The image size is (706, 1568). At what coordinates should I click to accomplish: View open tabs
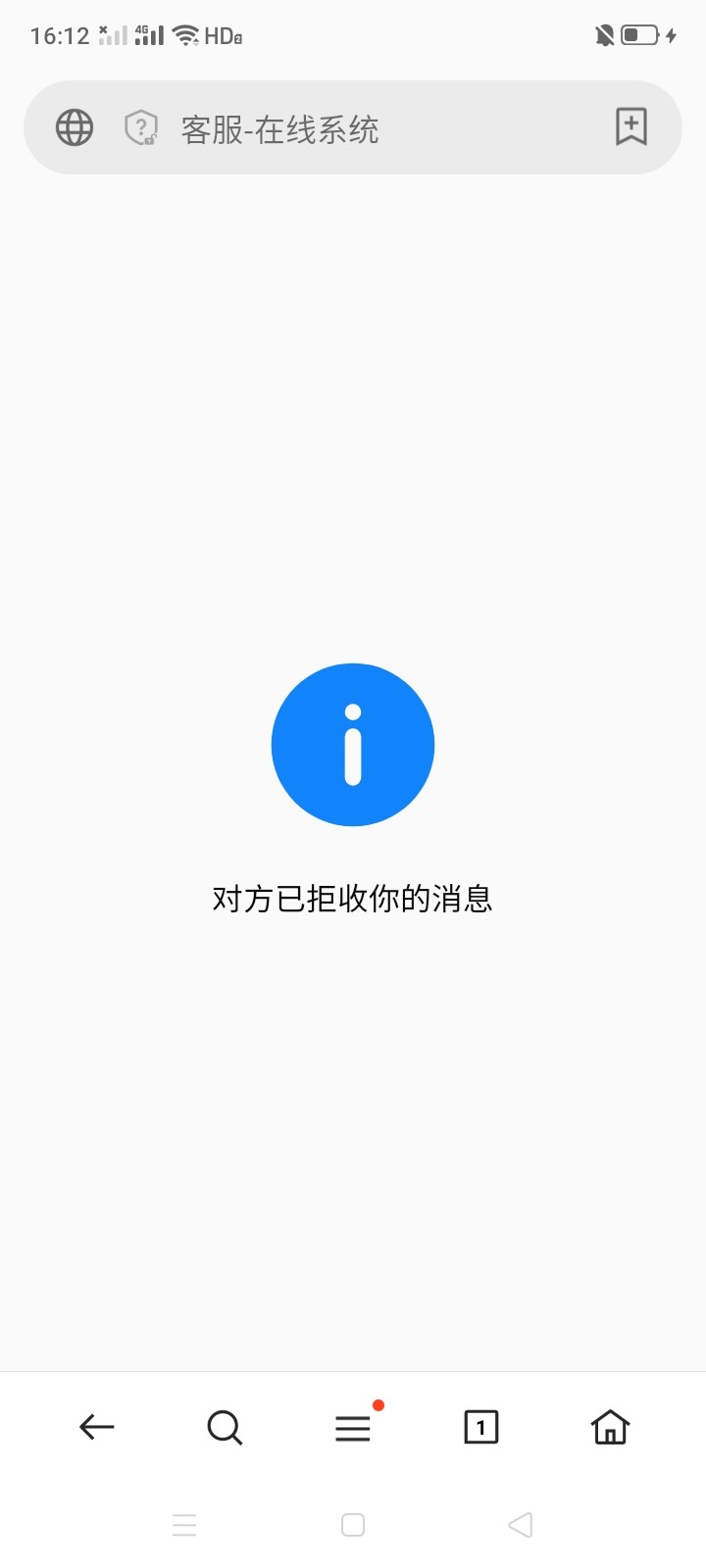pyautogui.click(x=480, y=1427)
